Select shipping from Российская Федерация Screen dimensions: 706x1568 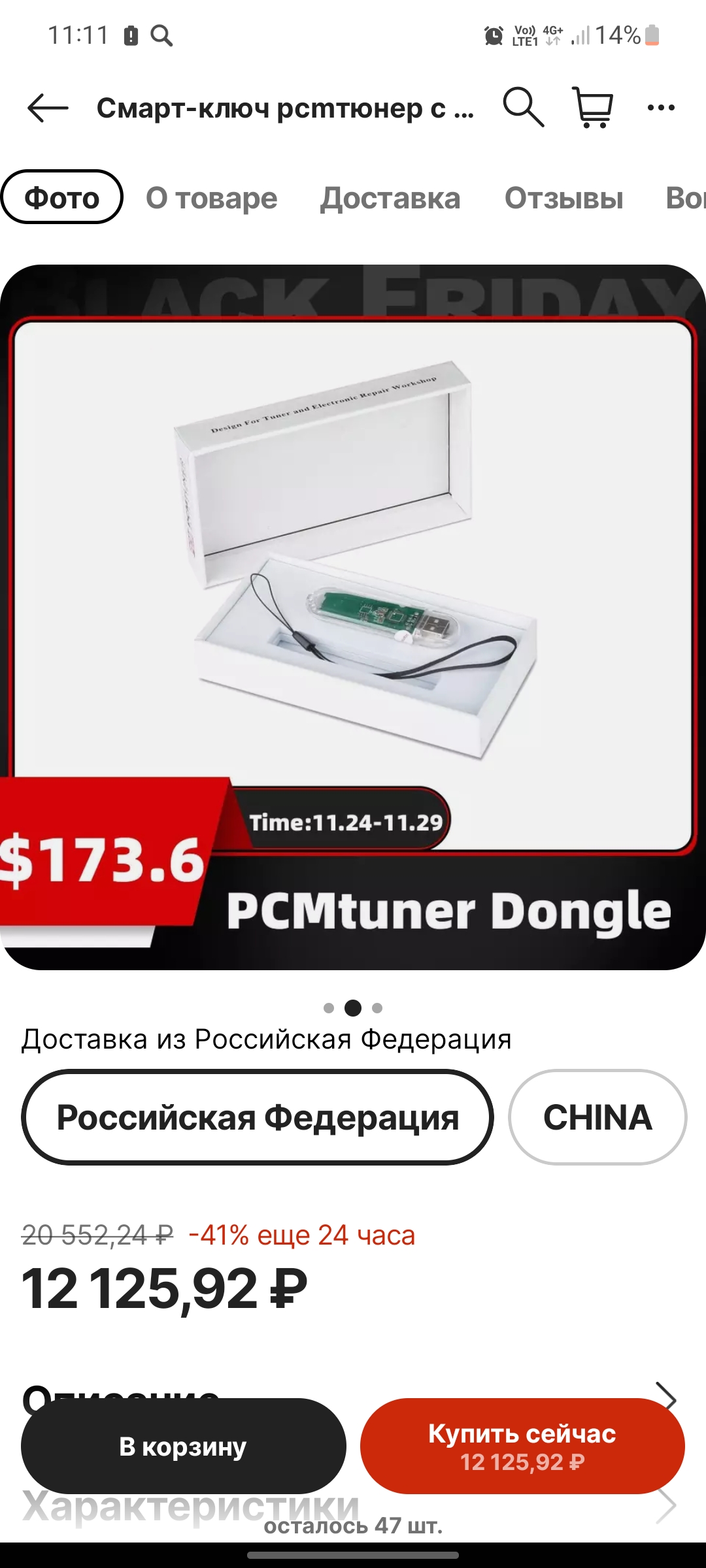[258, 1117]
